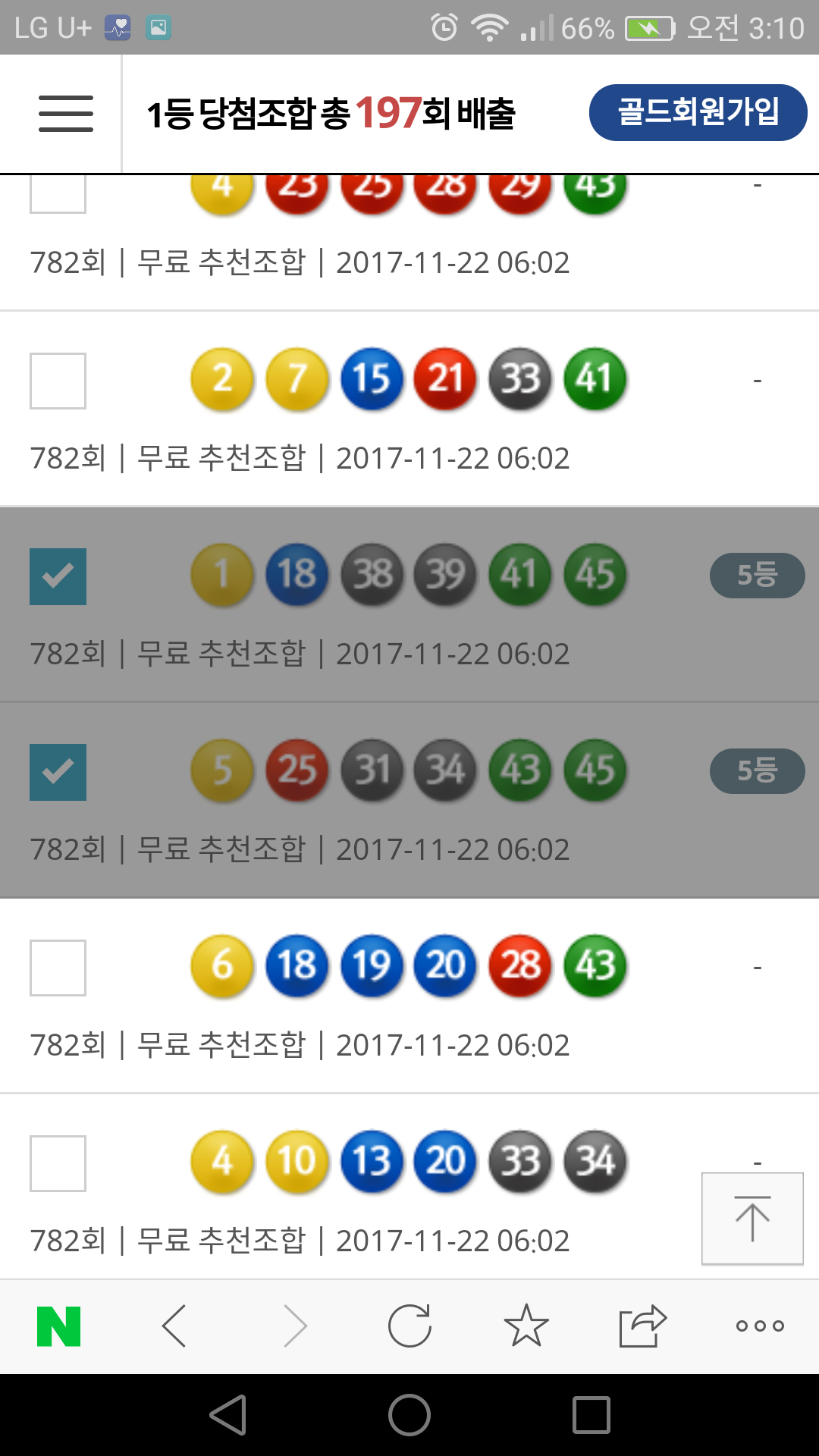Open the browser's three-dot more menu
Viewport: 819px width, 1456px height.
tap(760, 1326)
